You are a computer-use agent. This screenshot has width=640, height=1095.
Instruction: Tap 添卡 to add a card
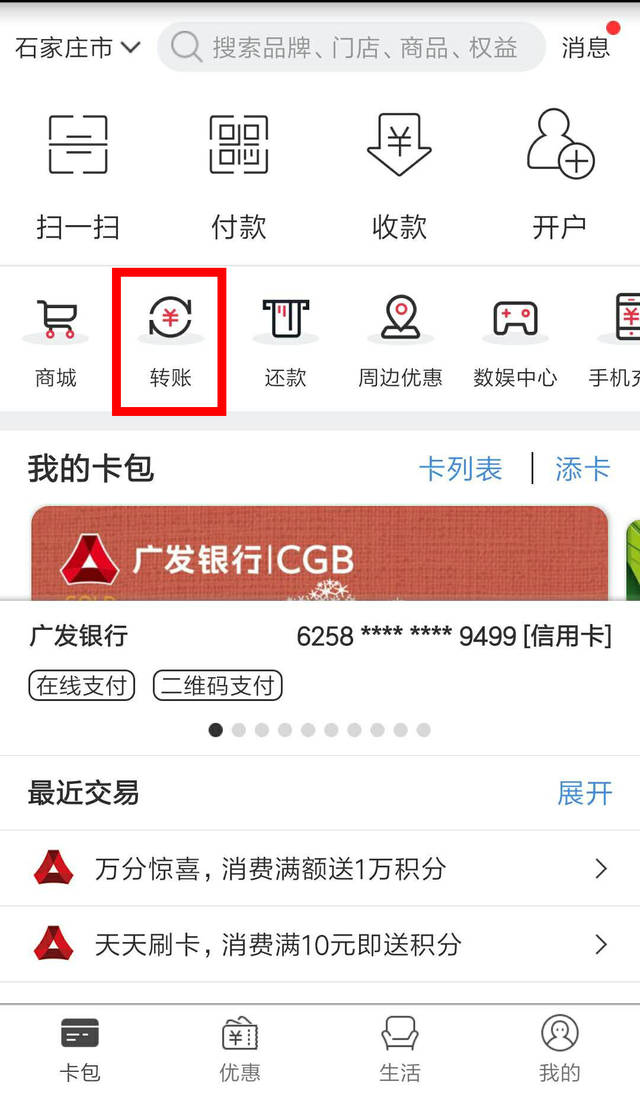(582, 468)
